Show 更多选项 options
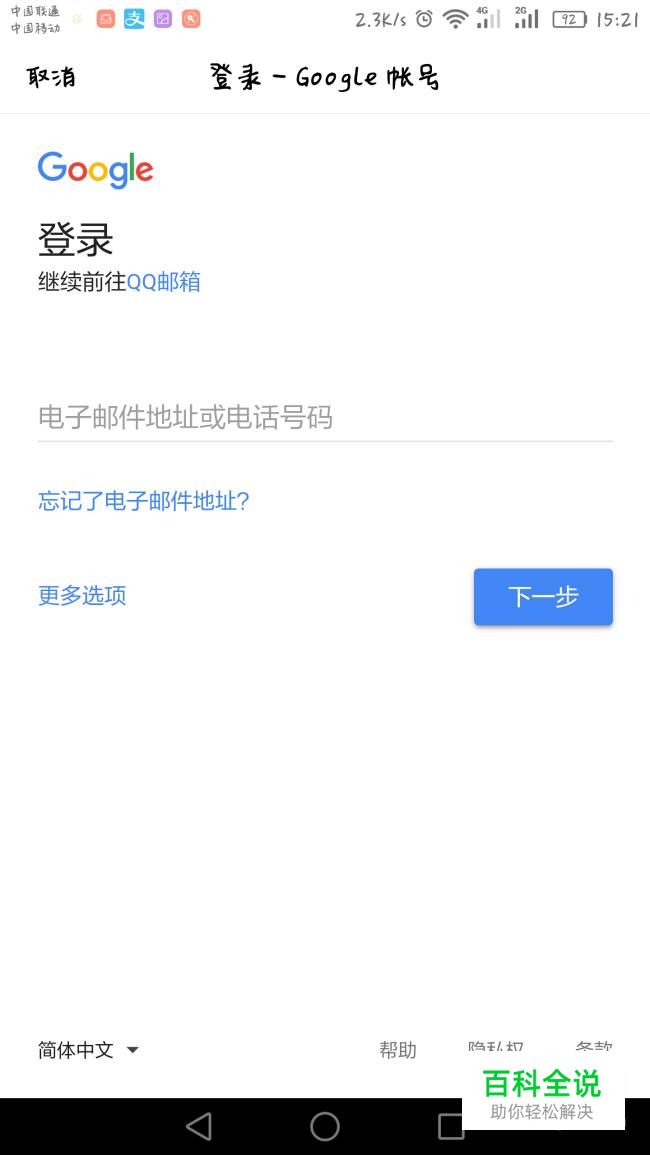650x1155 pixels. coord(82,596)
